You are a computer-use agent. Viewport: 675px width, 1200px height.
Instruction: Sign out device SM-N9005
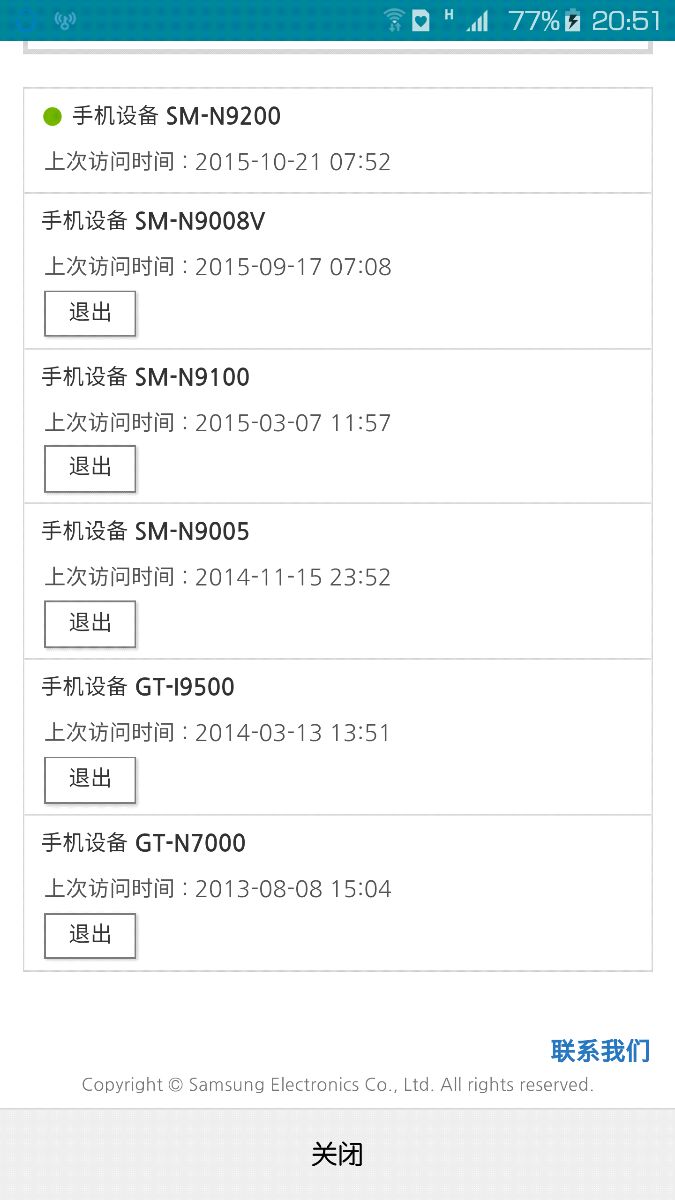coord(90,623)
